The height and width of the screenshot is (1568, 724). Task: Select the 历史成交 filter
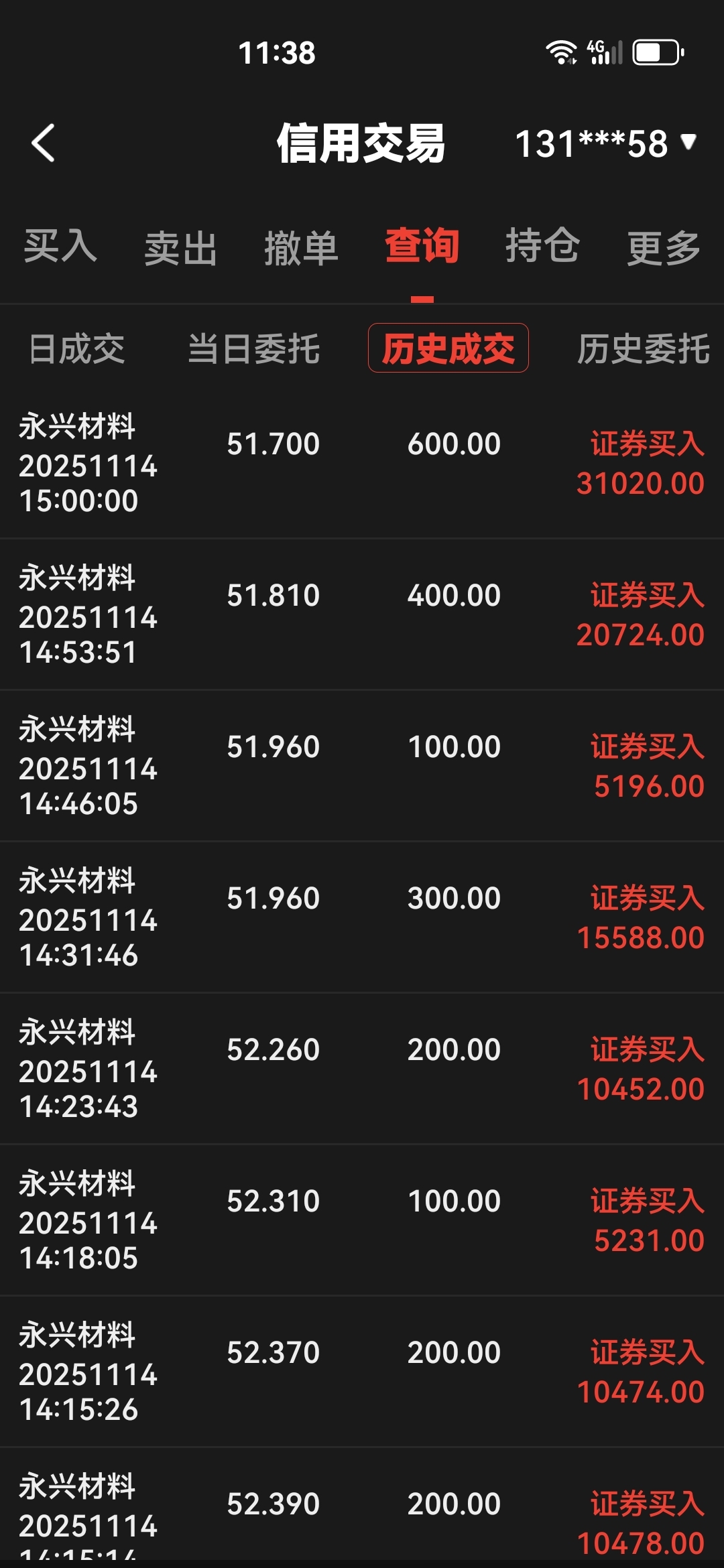(448, 348)
